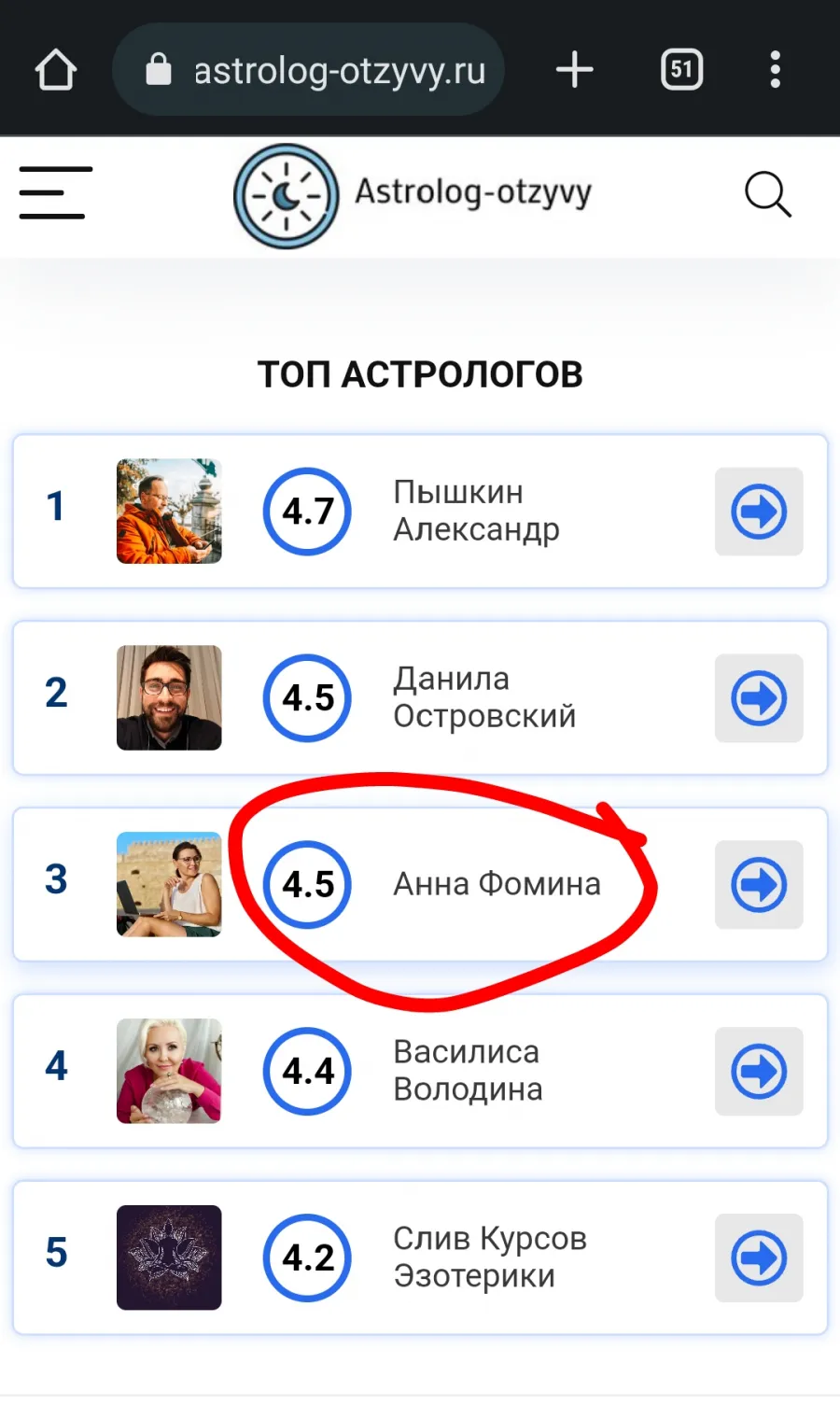
Task: Tap the arrow next to Василиса Володина
Action: pyautogui.click(x=759, y=1072)
